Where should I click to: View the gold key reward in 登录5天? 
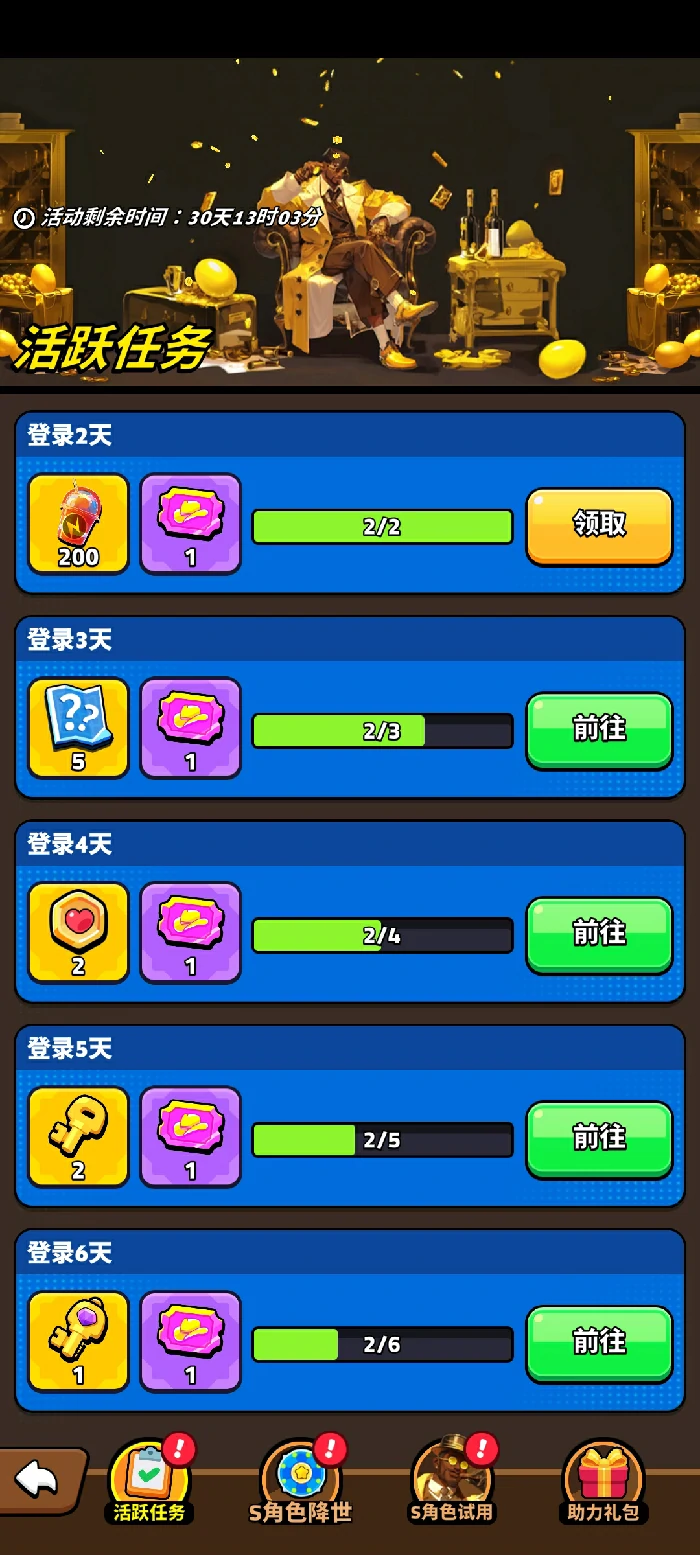(78, 1136)
